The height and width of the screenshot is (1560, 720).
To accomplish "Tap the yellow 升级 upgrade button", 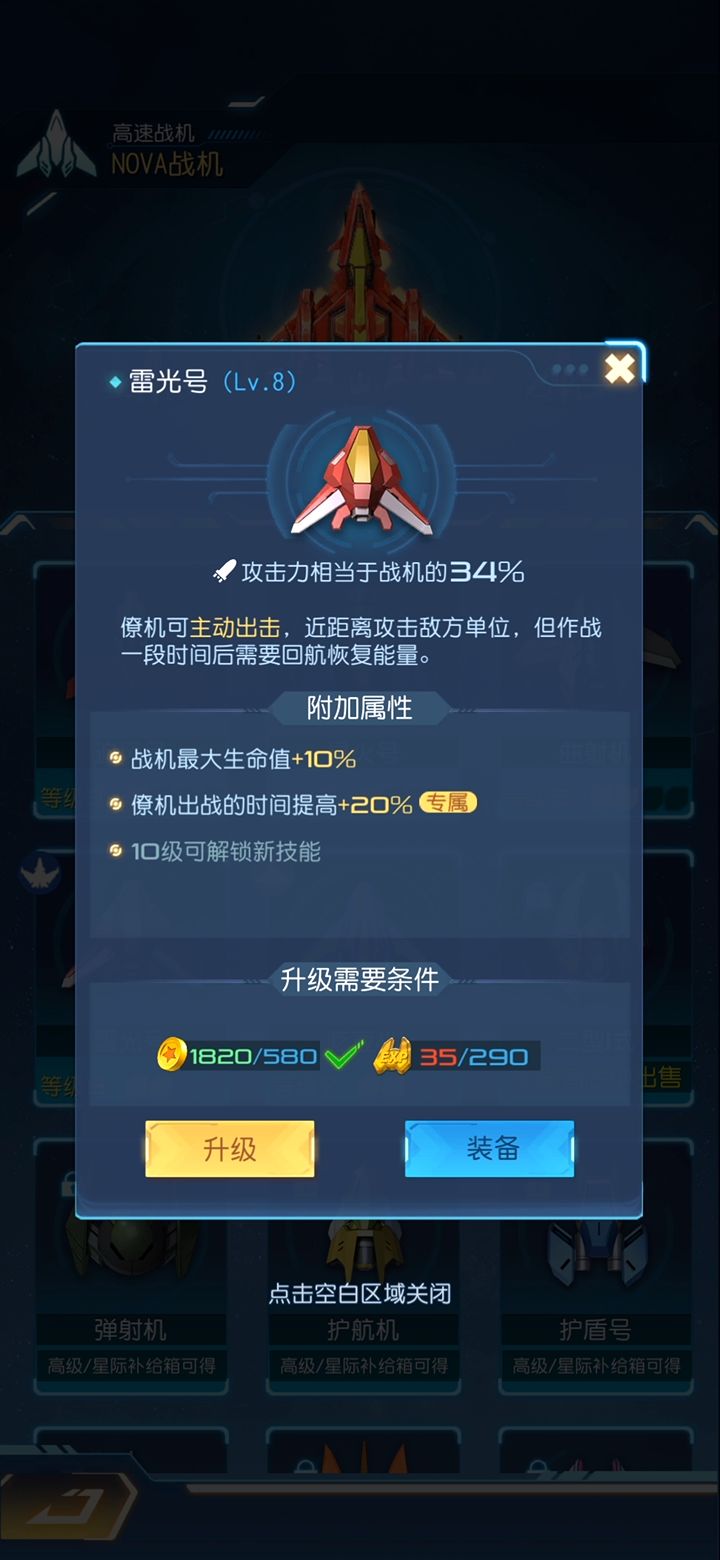I will pyautogui.click(x=230, y=1149).
